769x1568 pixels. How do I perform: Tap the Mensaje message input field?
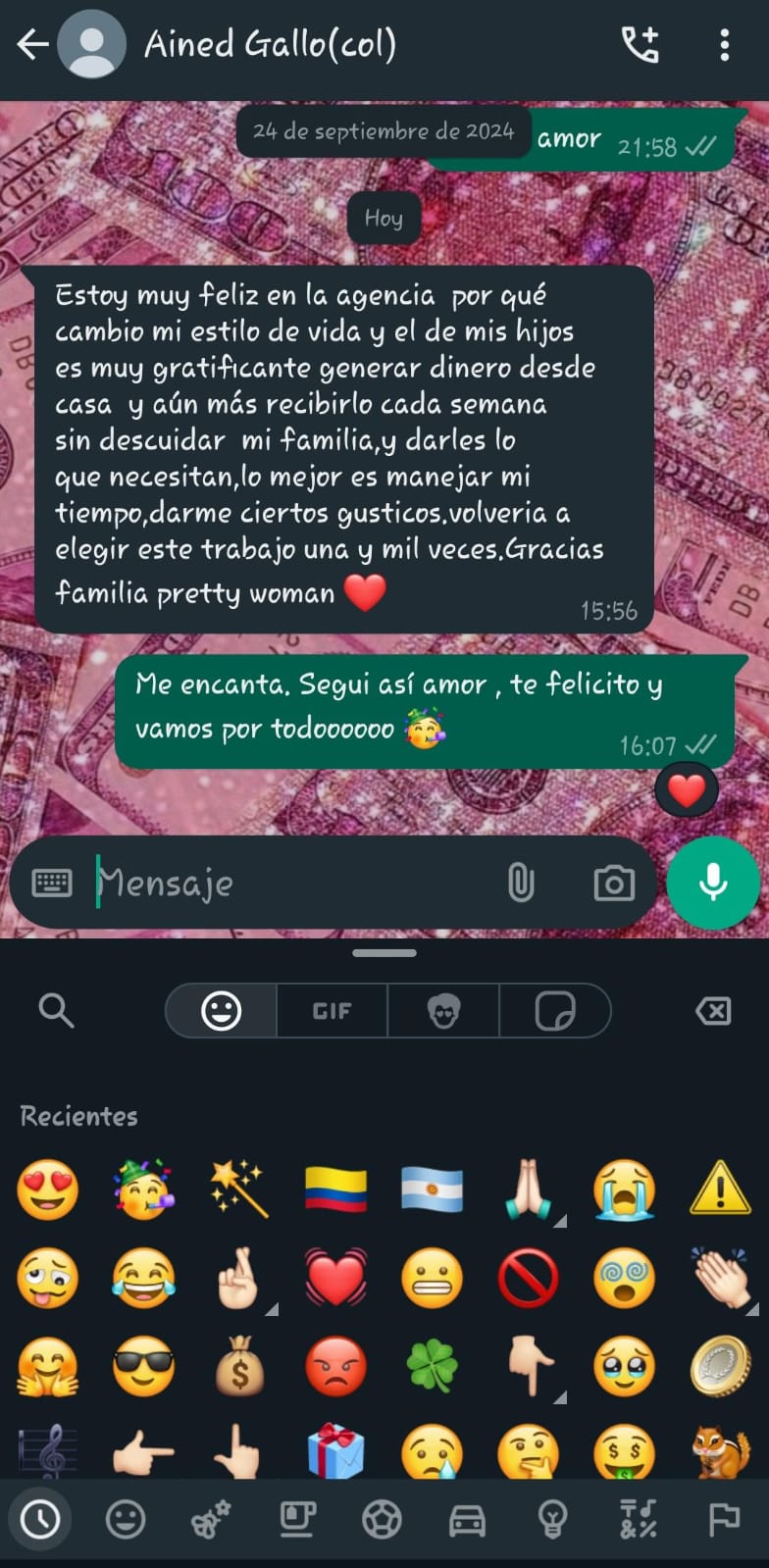tap(245, 883)
